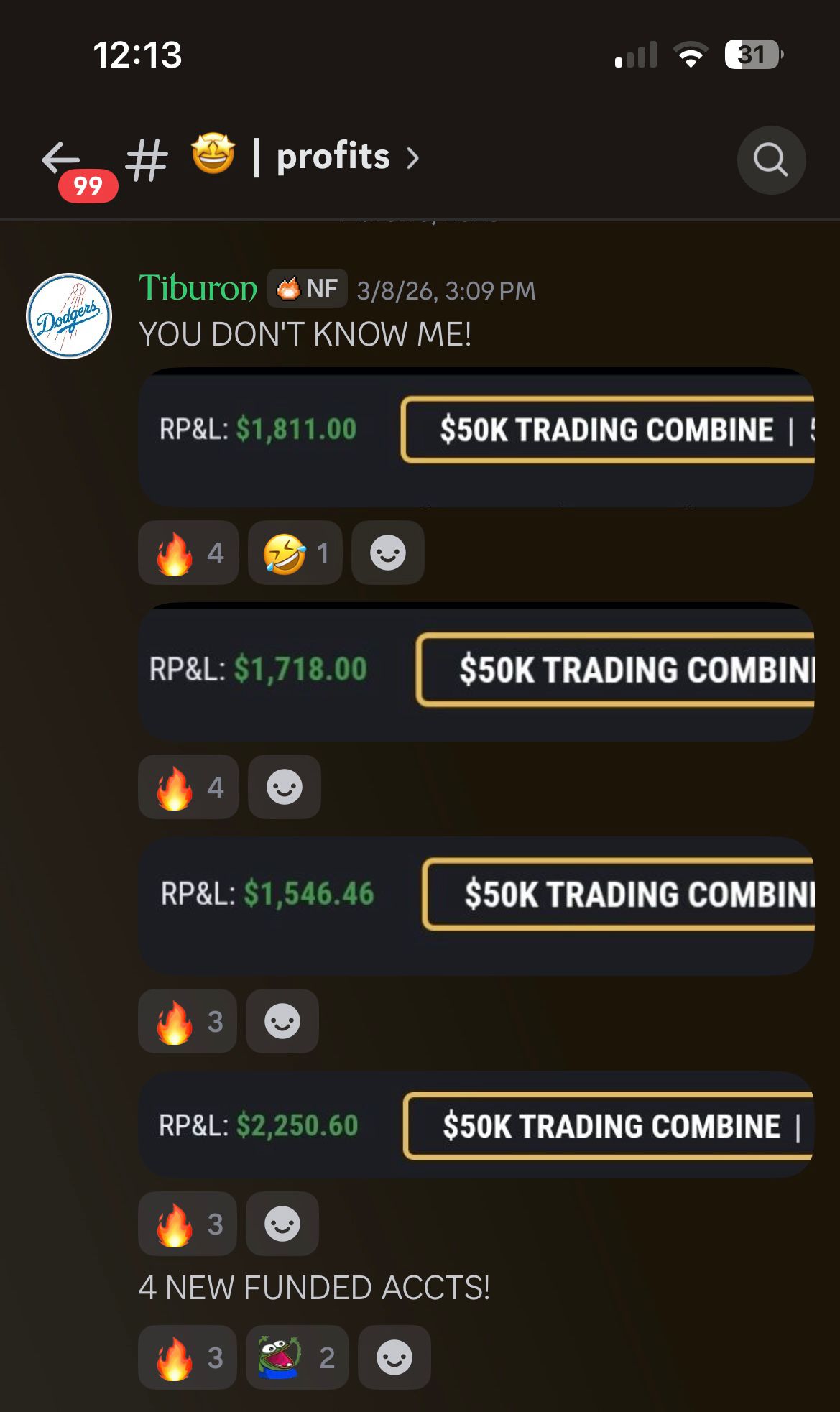The width and height of the screenshot is (840, 1412).
Task: Tap the frog emoji reaction with count 2
Action: click(x=297, y=1357)
